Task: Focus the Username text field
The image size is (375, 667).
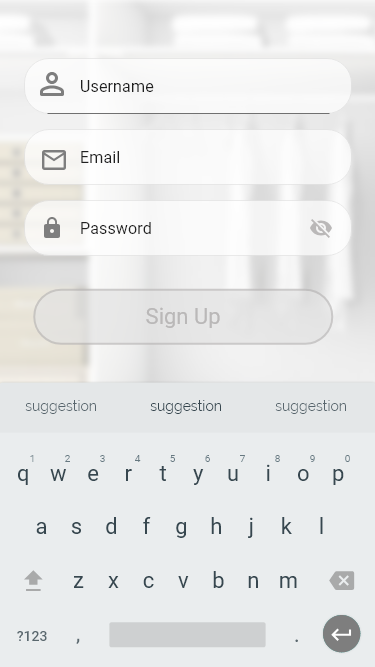Action: (x=188, y=86)
